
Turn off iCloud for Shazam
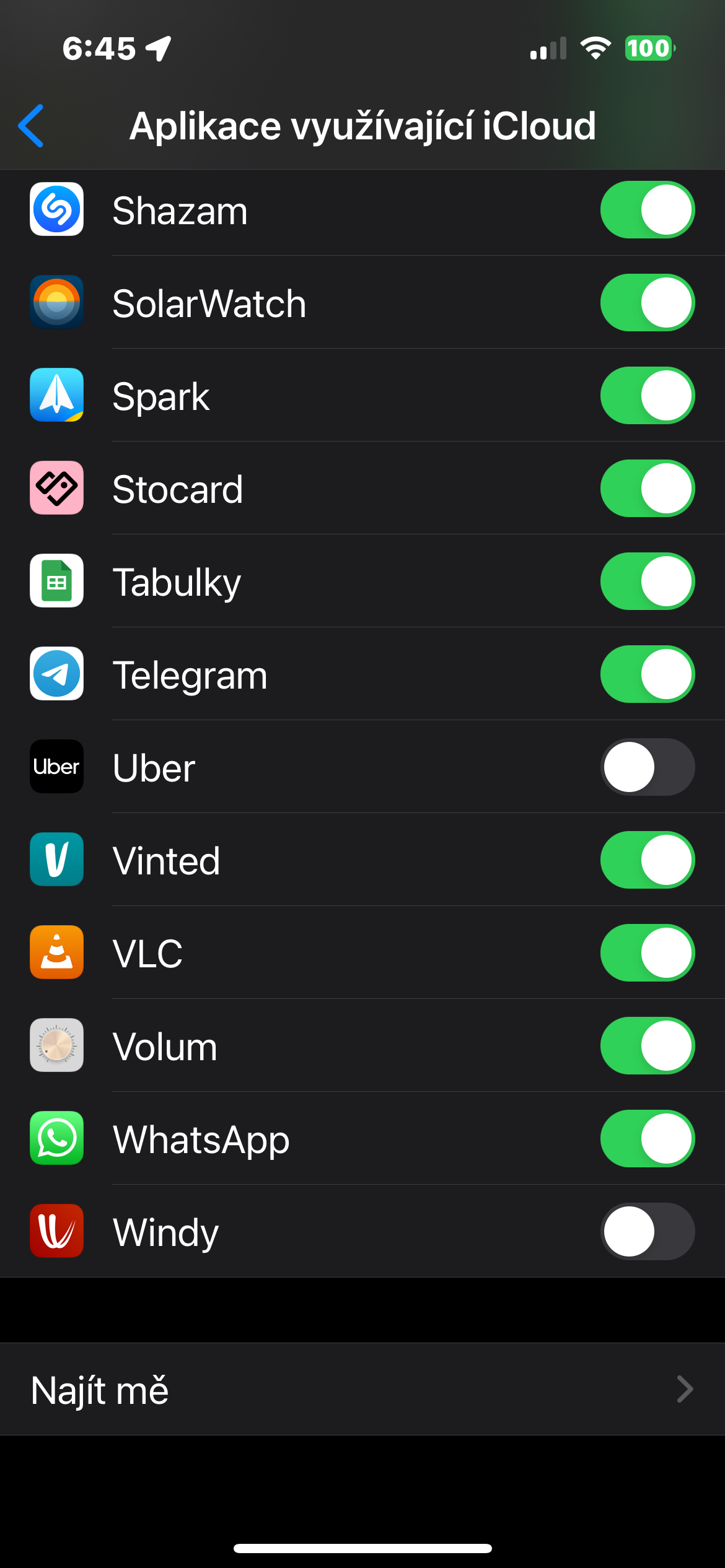tap(647, 210)
